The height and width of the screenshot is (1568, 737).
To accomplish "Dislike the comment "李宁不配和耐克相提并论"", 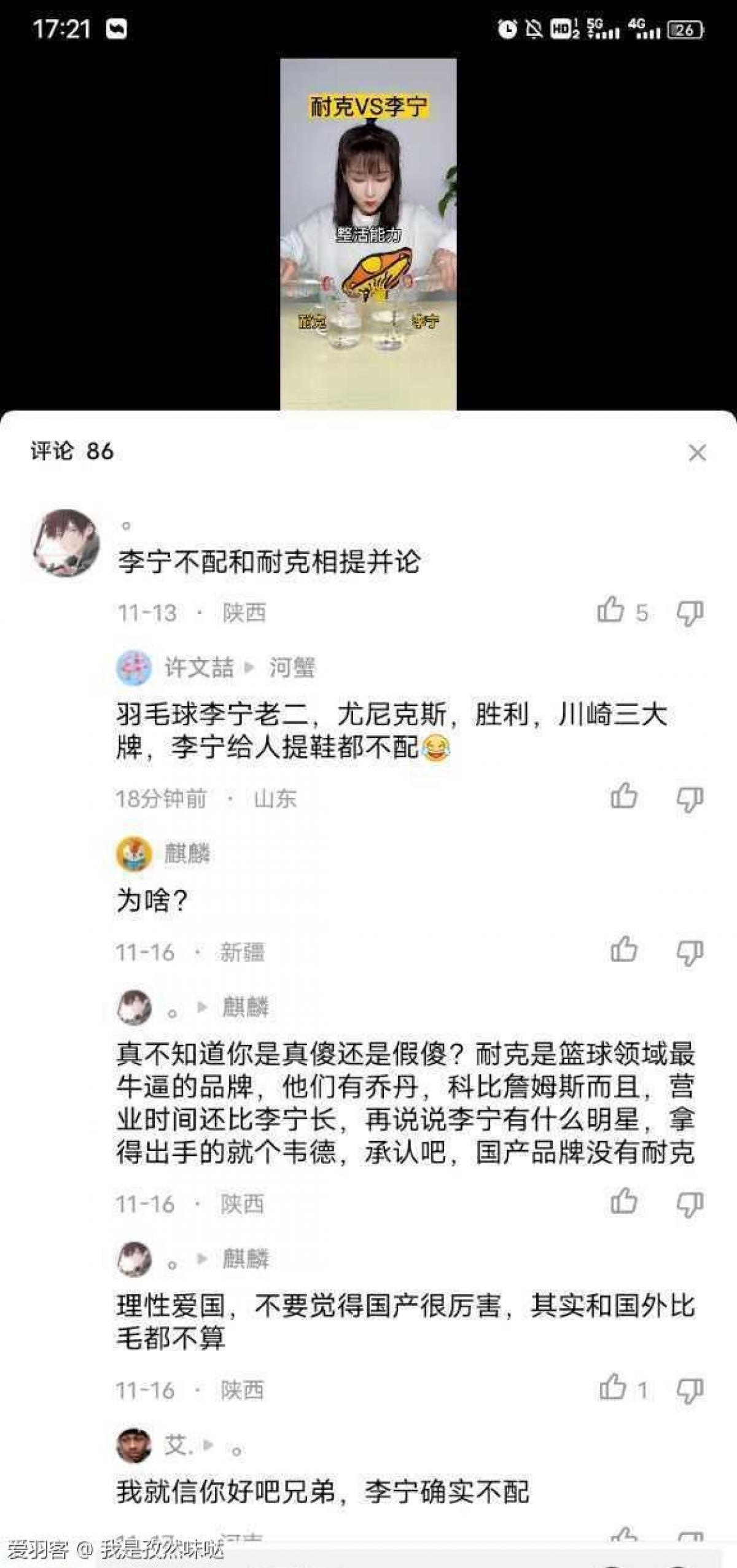I will (689, 612).
